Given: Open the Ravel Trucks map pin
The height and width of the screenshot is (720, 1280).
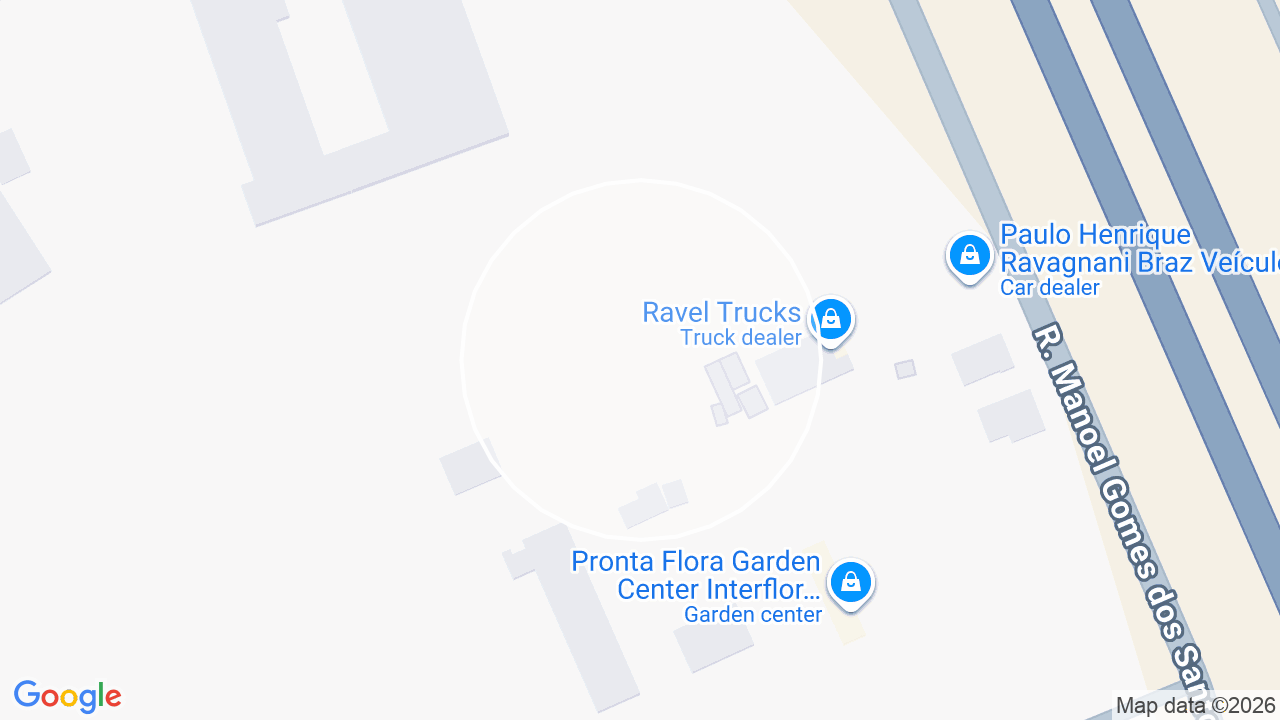Looking at the screenshot, I should 830,321.
